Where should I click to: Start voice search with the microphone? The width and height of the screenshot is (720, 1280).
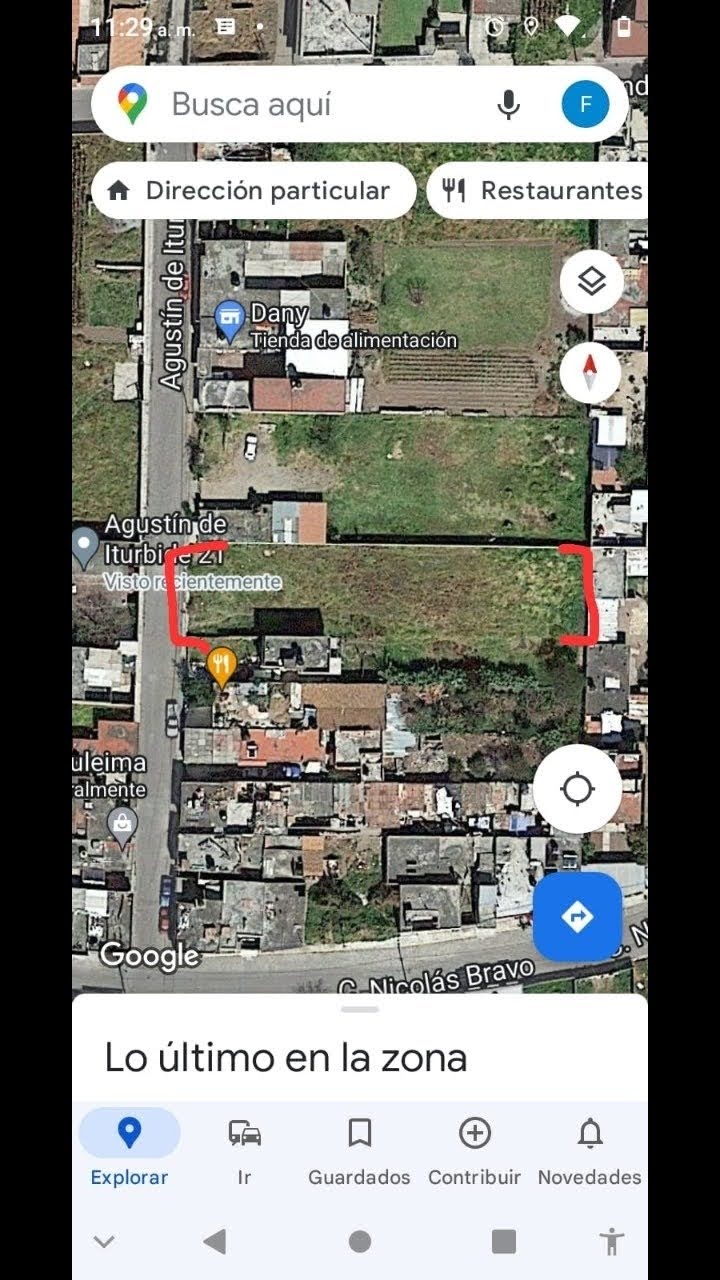(509, 104)
